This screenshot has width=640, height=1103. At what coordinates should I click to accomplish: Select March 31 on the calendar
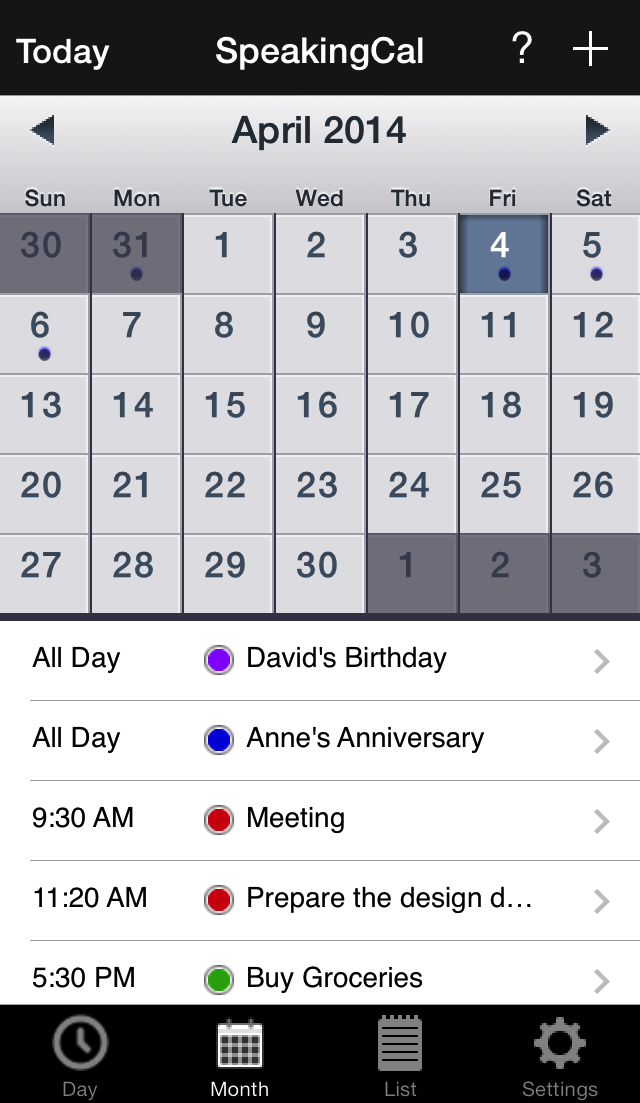click(135, 253)
